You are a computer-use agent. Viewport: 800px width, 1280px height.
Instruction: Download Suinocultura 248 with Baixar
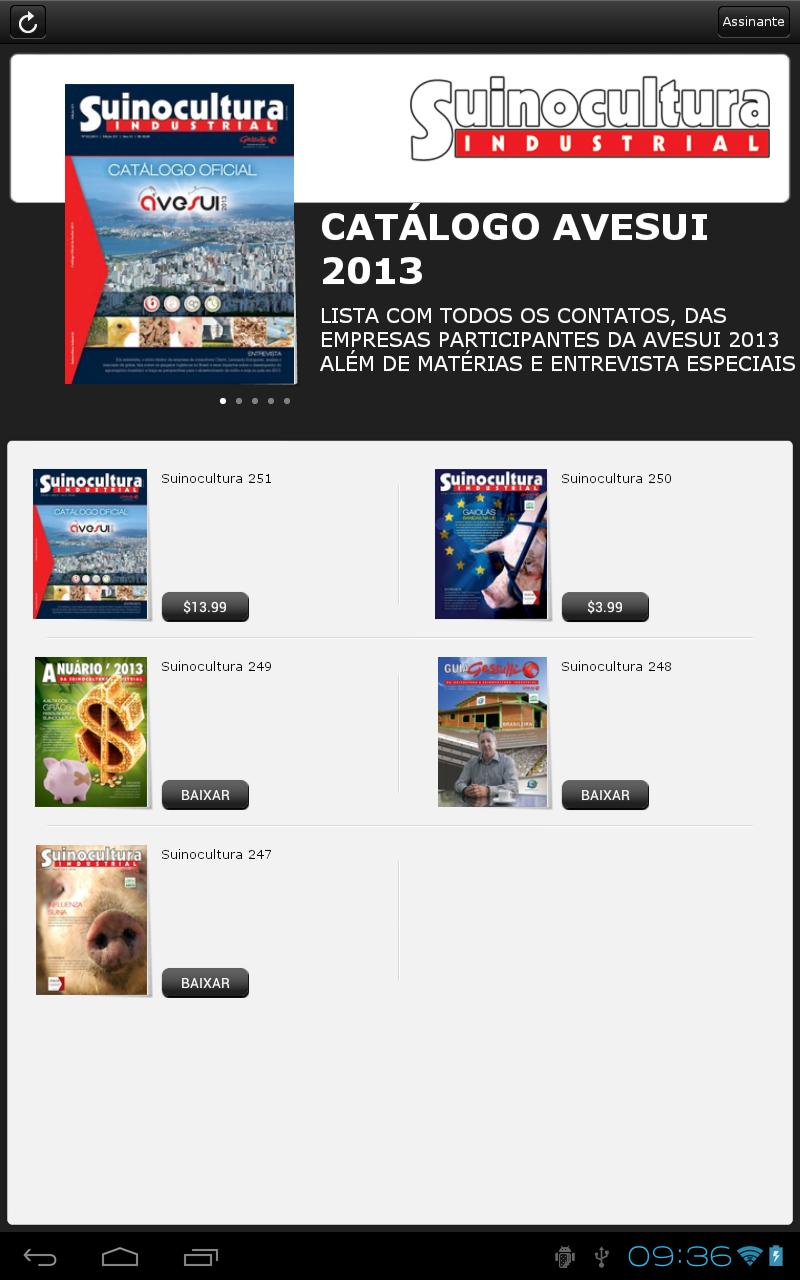tap(605, 795)
